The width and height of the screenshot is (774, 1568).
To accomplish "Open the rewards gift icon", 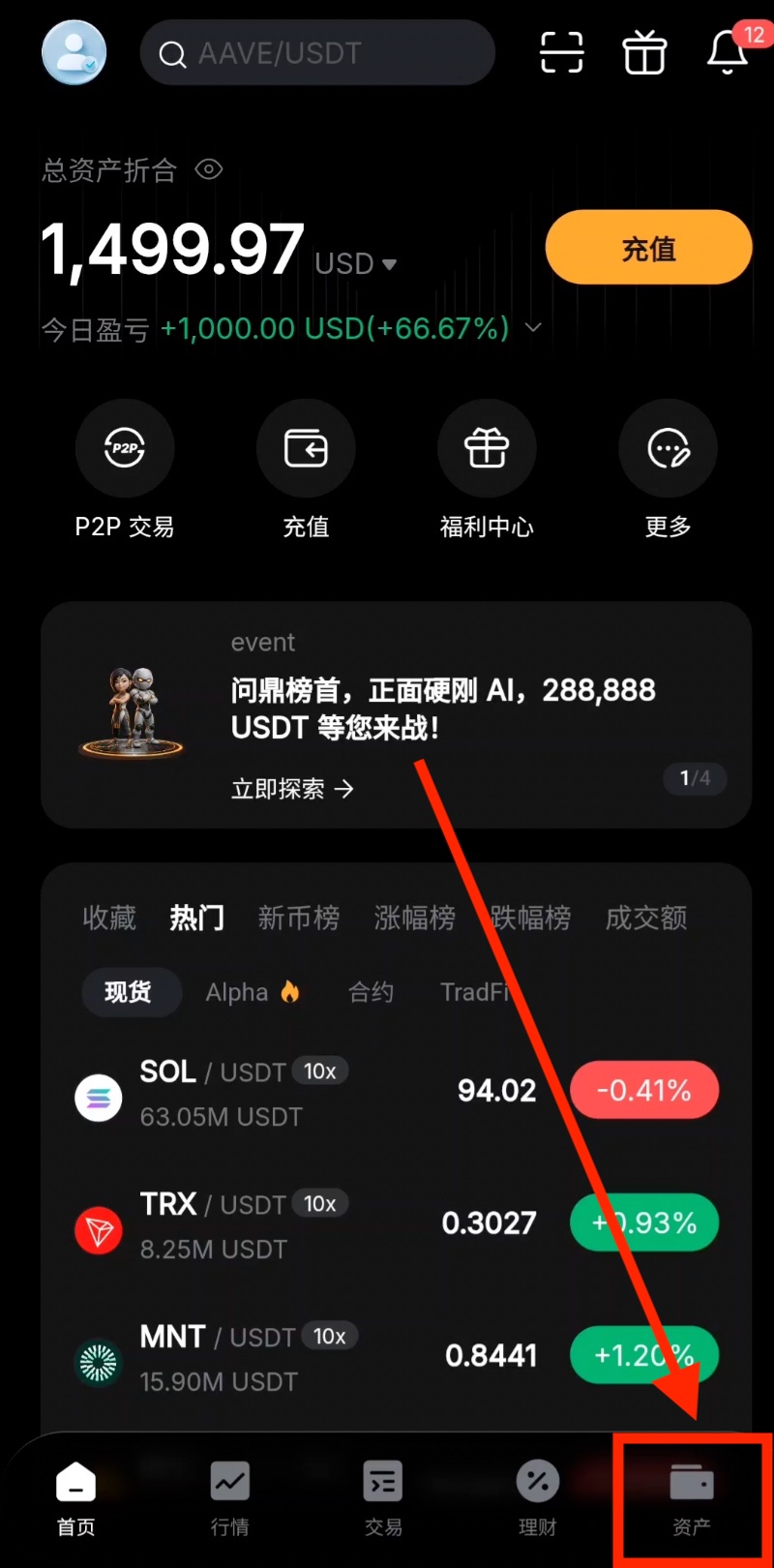I will [644, 53].
